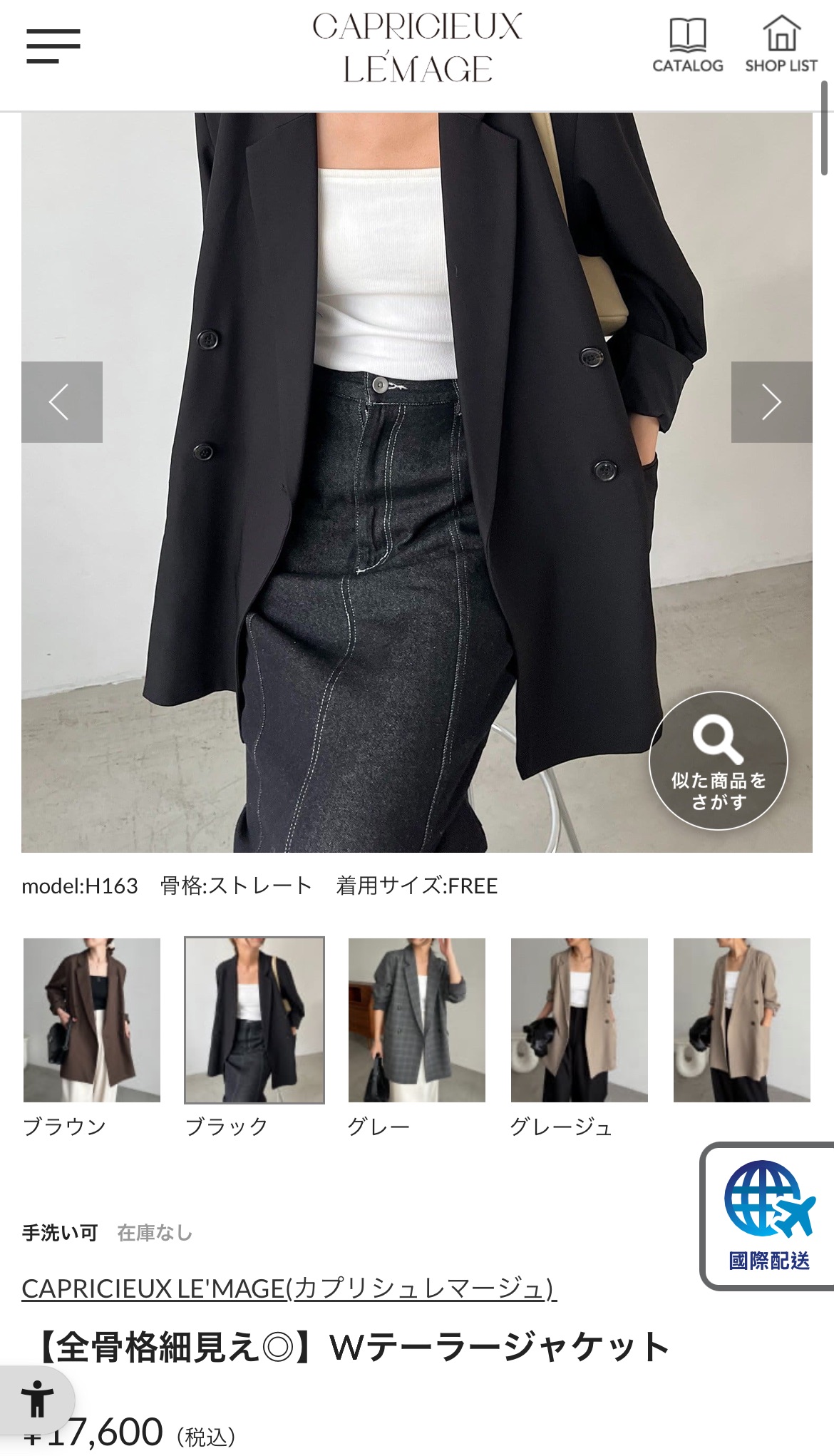Search for similar items (似た商品をさがす)
The width and height of the screenshot is (834, 1456).
[x=718, y=761]
